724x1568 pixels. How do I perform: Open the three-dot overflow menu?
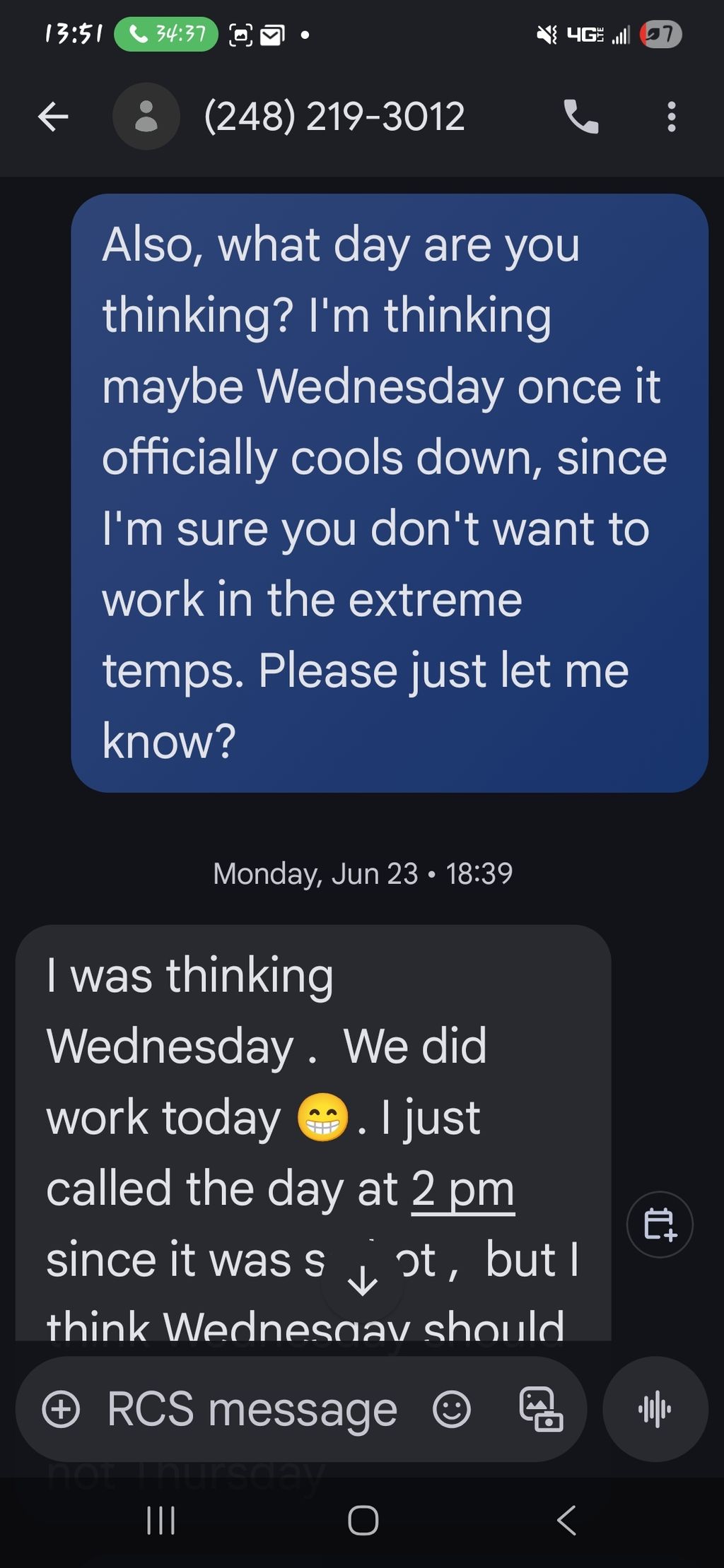tap(672, 117)
